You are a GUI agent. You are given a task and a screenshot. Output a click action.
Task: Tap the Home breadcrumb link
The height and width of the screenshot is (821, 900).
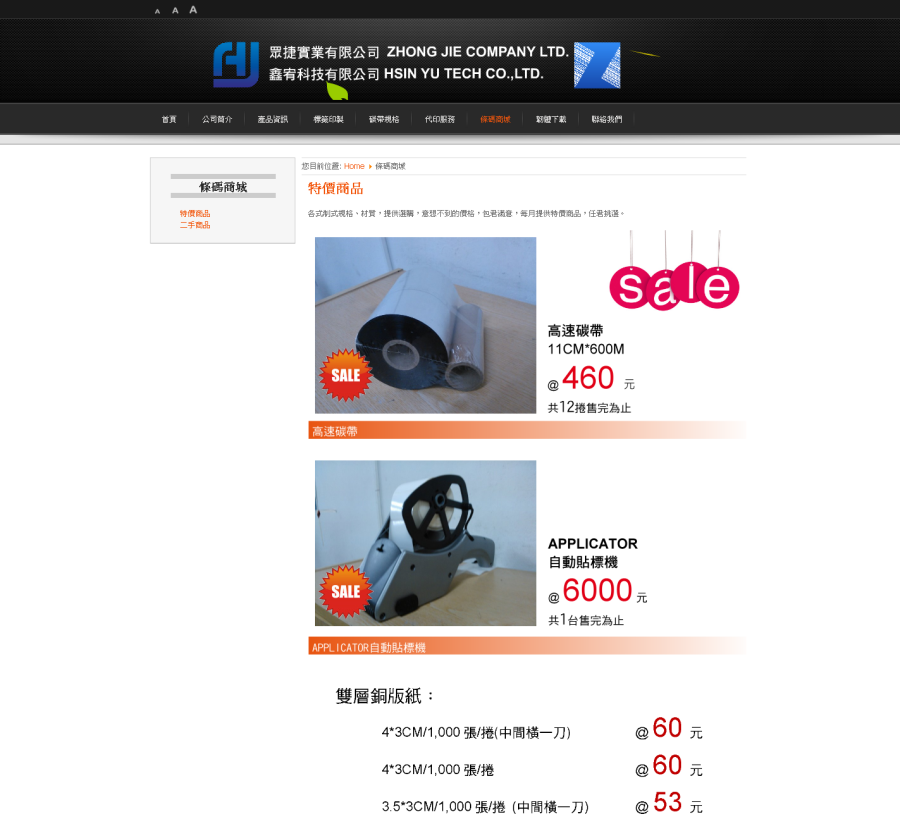354,166
